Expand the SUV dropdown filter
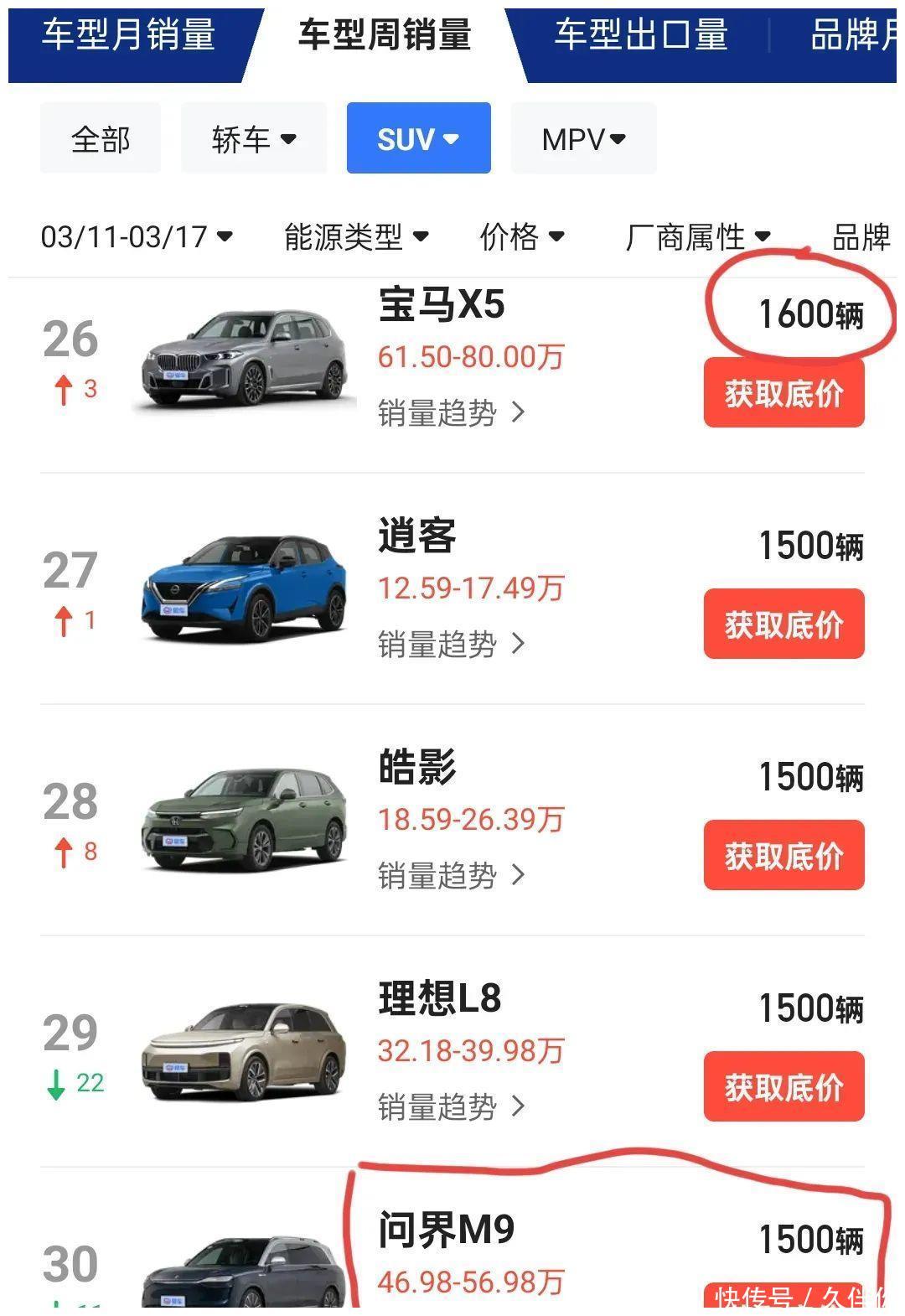Screen dimensions: 905x1316 point(418,139)
